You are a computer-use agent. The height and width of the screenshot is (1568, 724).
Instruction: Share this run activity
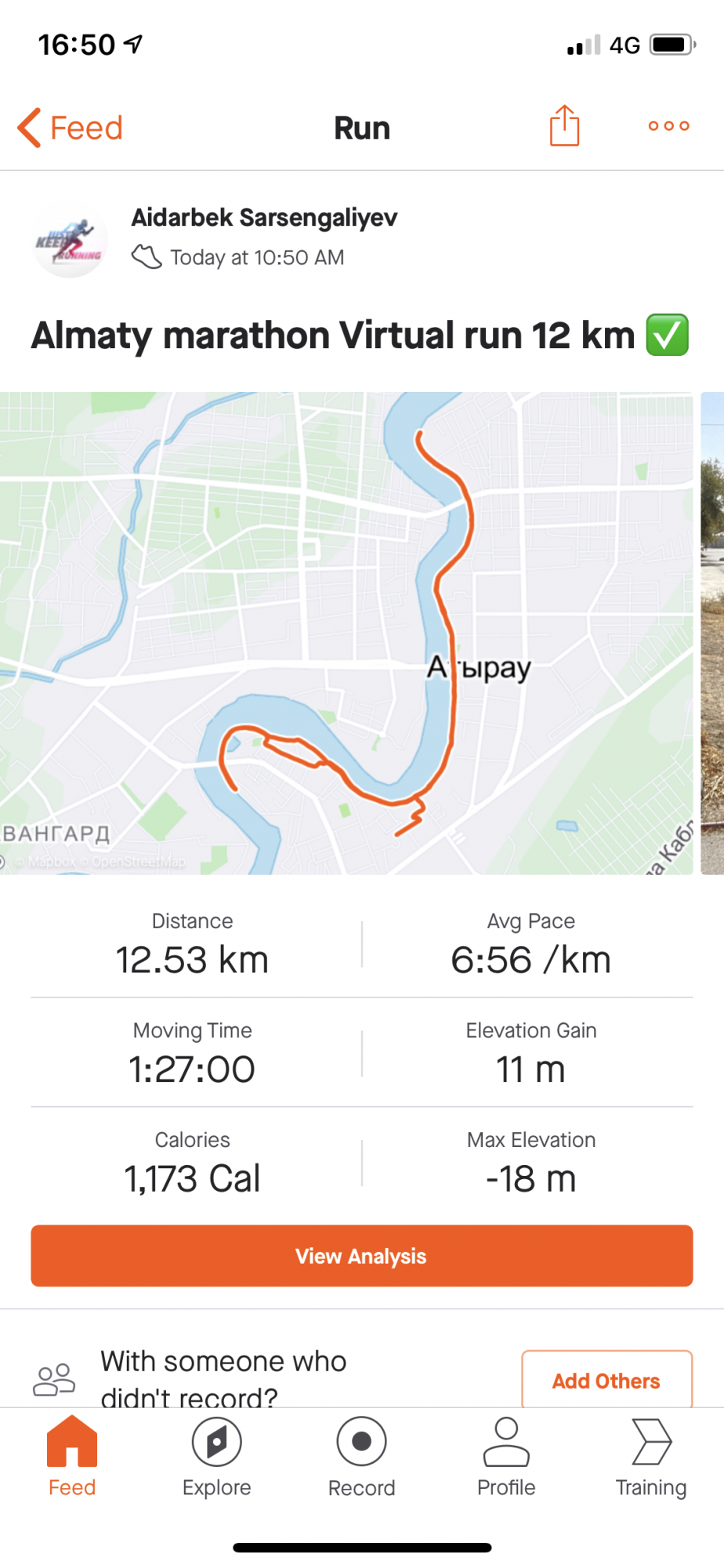[564, 126]
